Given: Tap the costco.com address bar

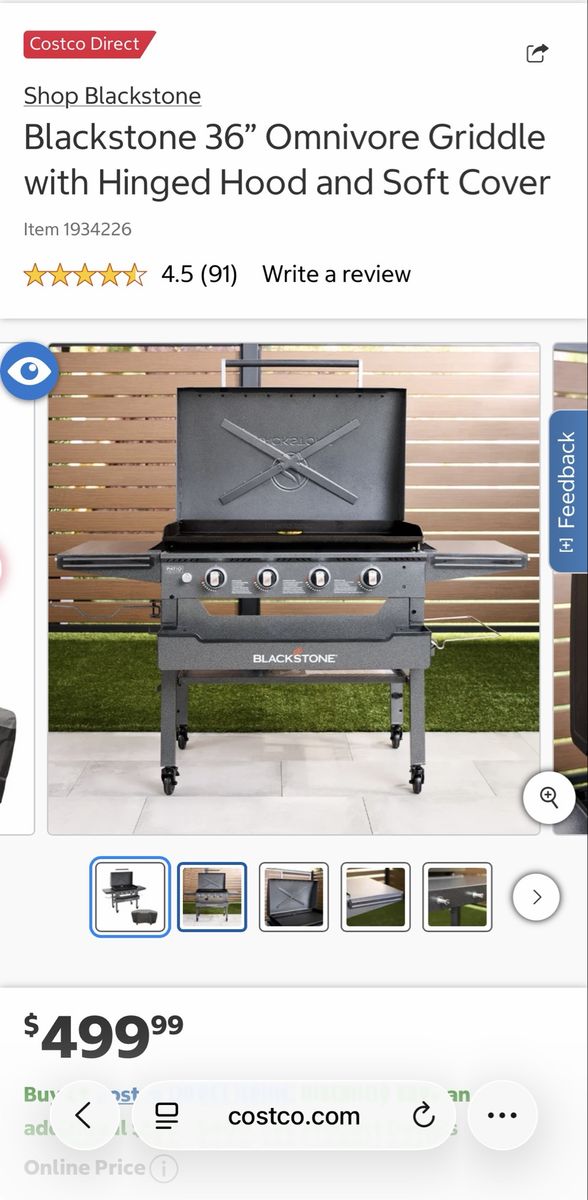Looking at the screenshot, I should coord(294,1116).
